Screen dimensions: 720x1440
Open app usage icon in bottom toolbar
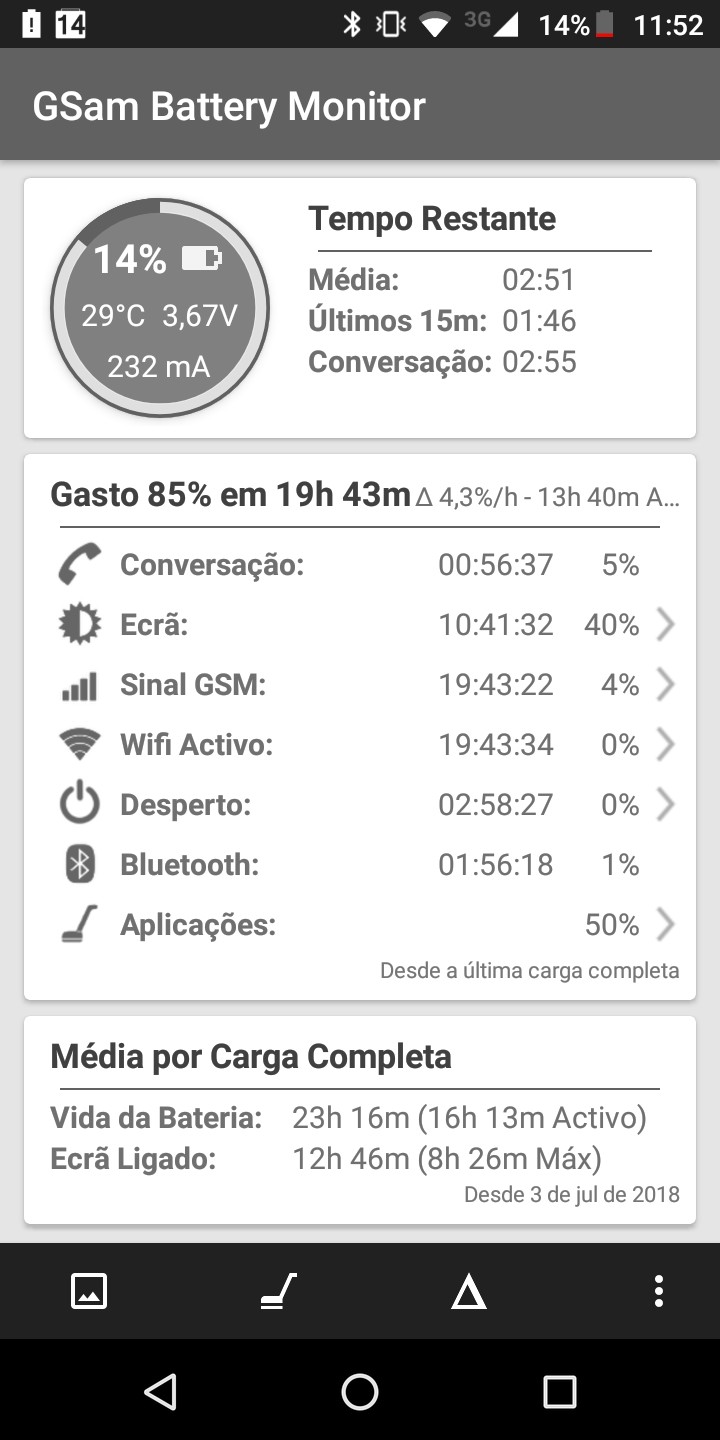(278, 1291)
